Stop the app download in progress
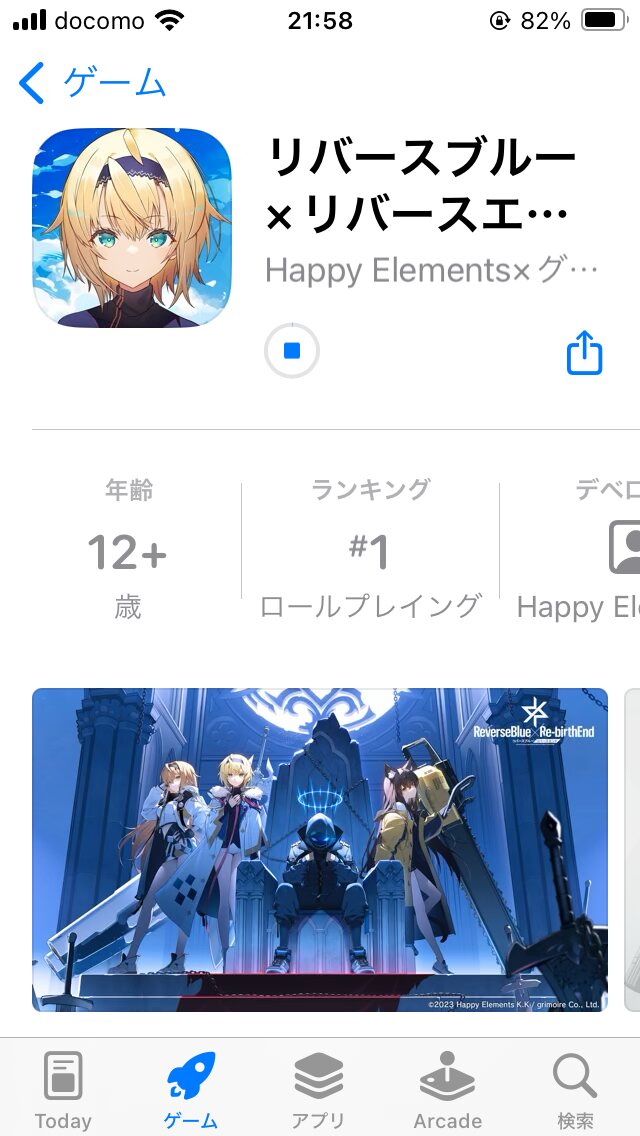640x1136 pixels. tap(292, 351)
